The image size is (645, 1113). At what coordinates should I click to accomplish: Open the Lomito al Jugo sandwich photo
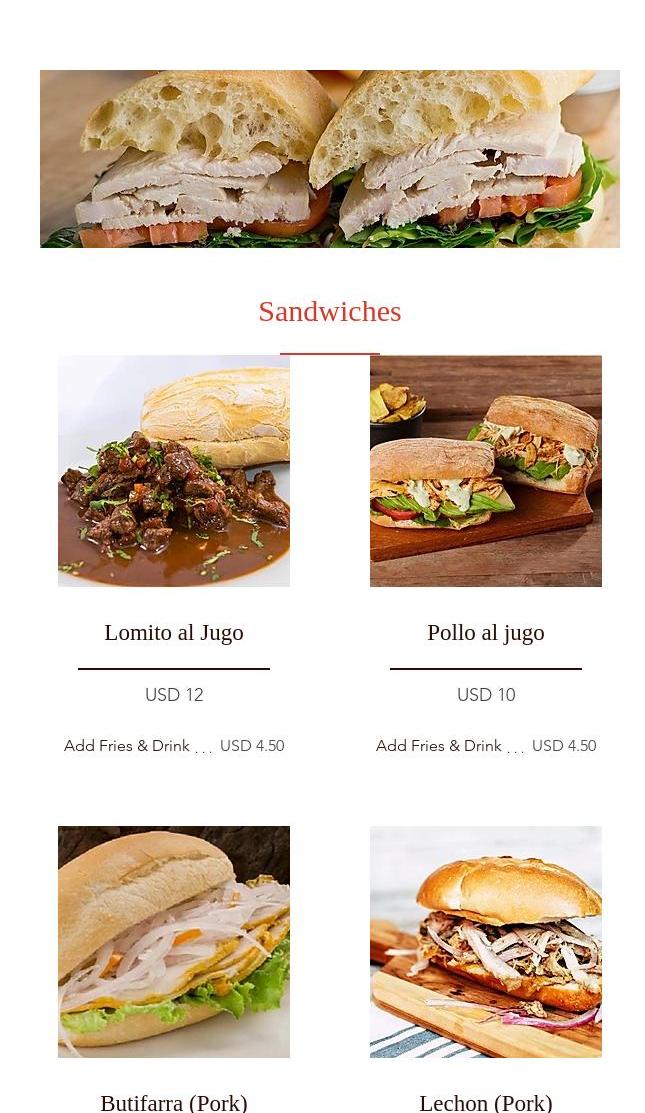click(x=174, y=471)
